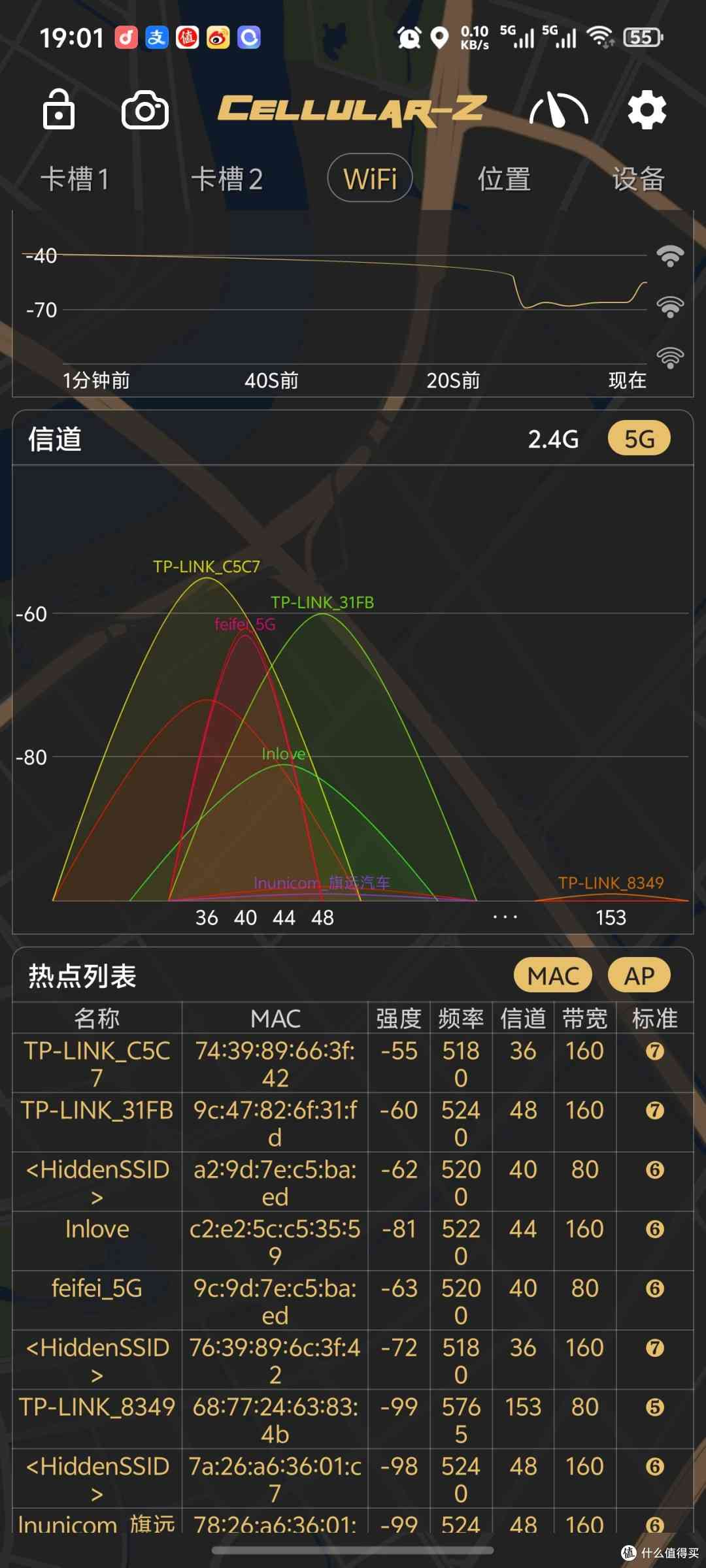Select the WiFi tab

(x=369, y=178)
